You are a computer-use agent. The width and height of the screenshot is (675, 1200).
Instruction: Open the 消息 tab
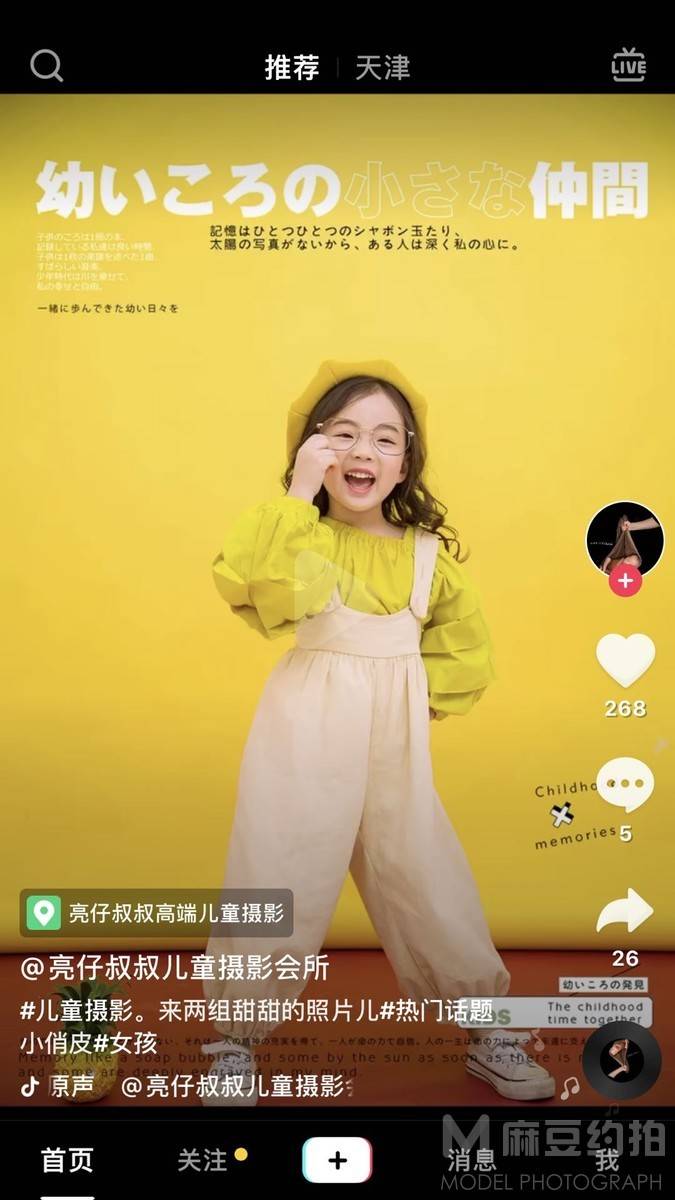472,1160
